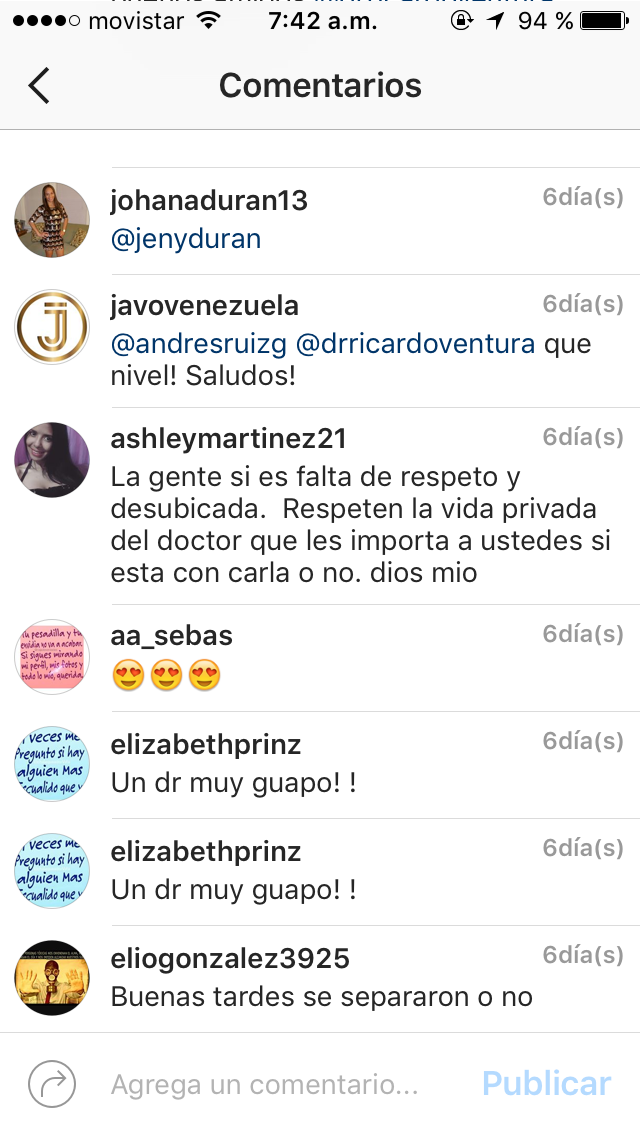Open the @drricardoventura mention
Image resolution: width=640 pixels, height=1136 pixels.
[415, 344]
